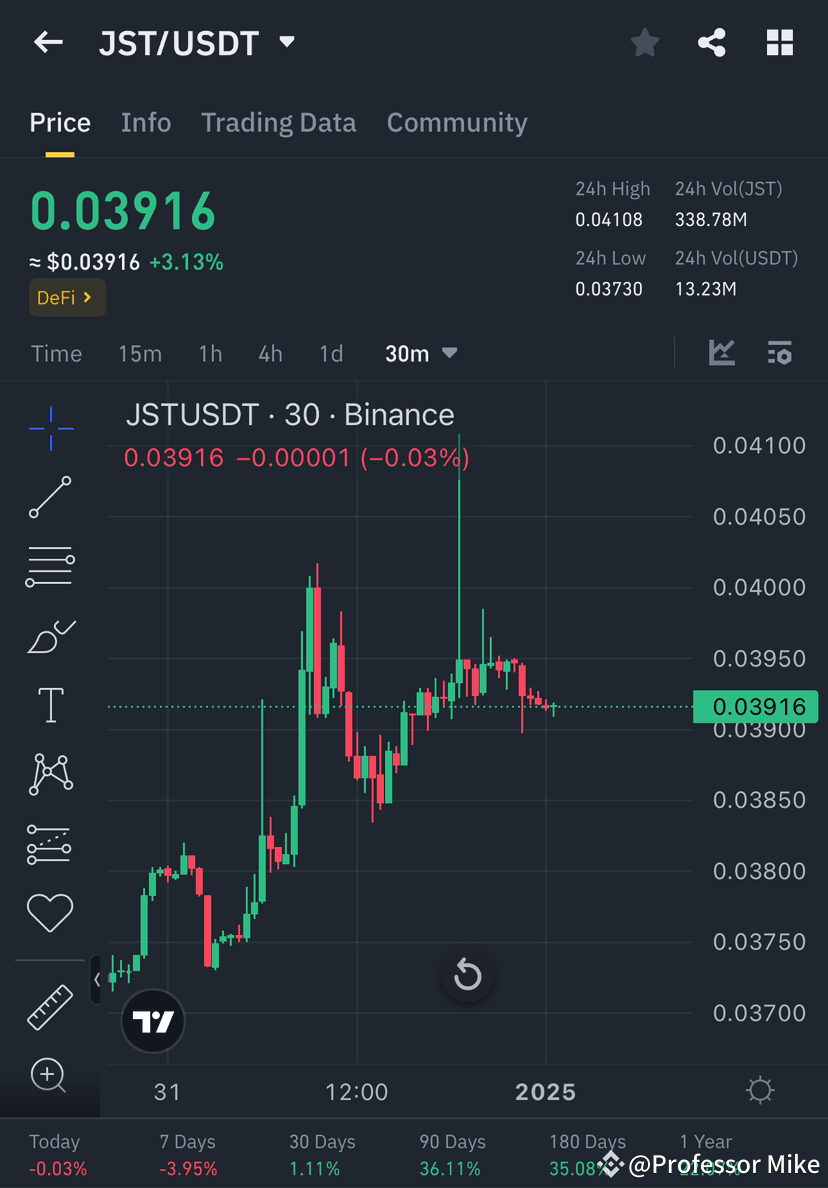
Task: Select the ruler measure tool
Action: (50, 1006)
